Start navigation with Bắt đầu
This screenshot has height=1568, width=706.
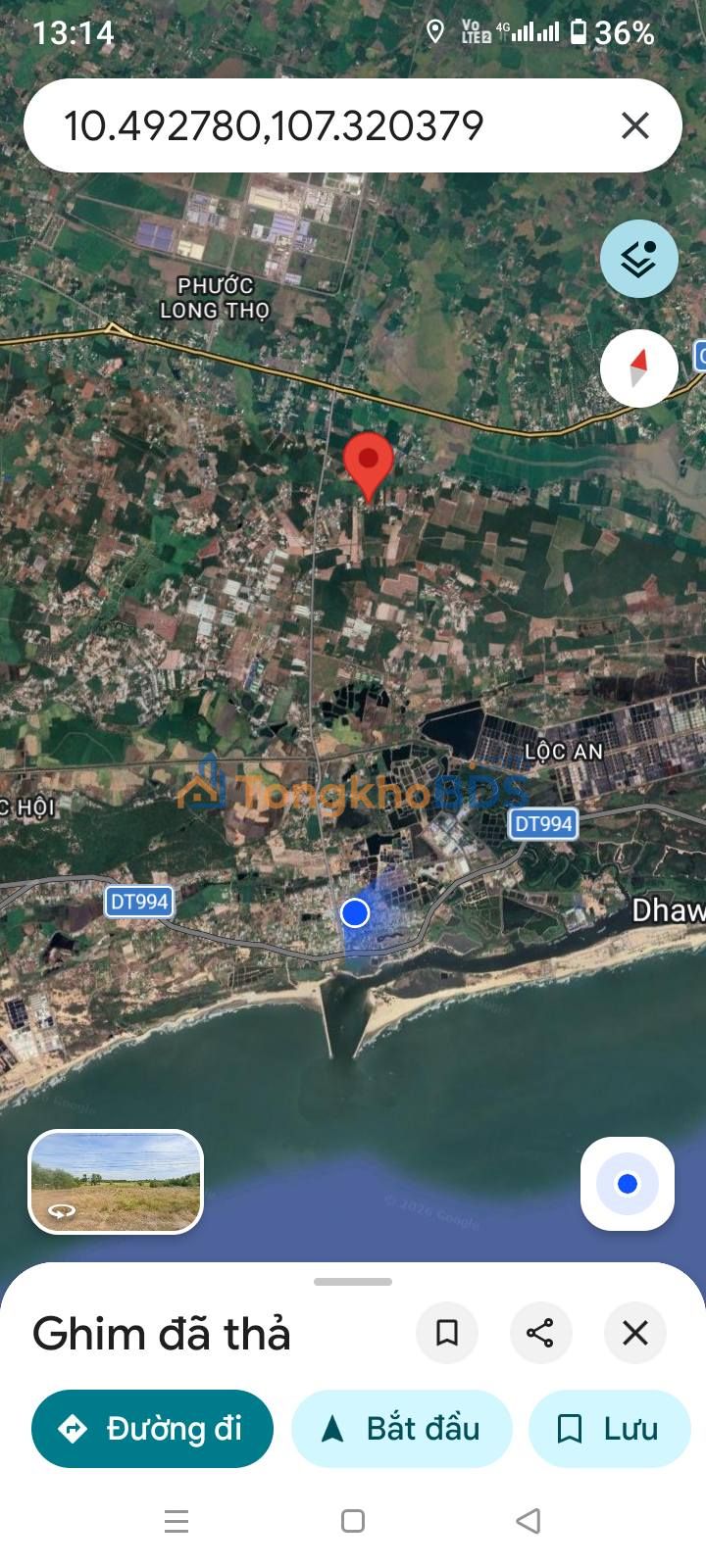pos(401,1429)
